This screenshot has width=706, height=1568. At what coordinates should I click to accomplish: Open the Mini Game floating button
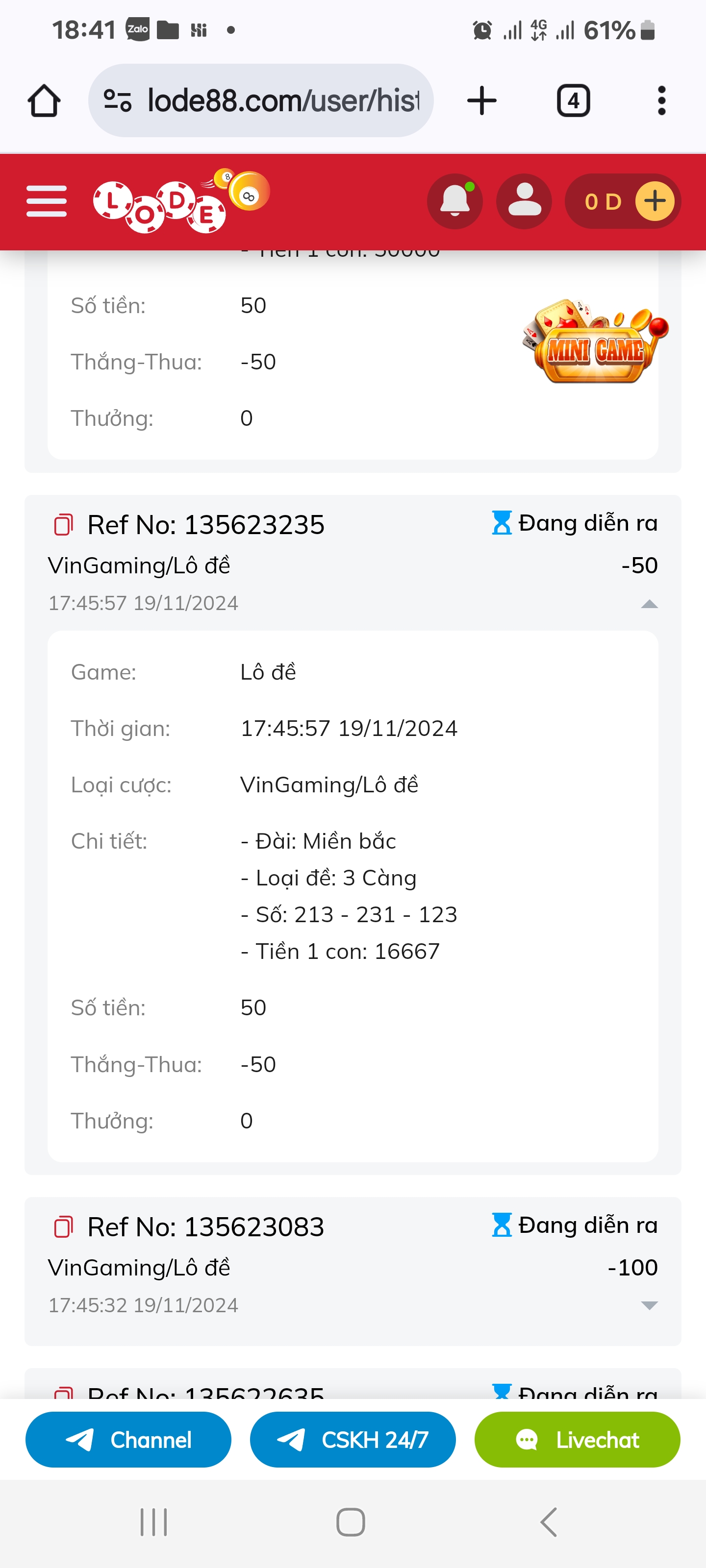(x=595, y=341)
